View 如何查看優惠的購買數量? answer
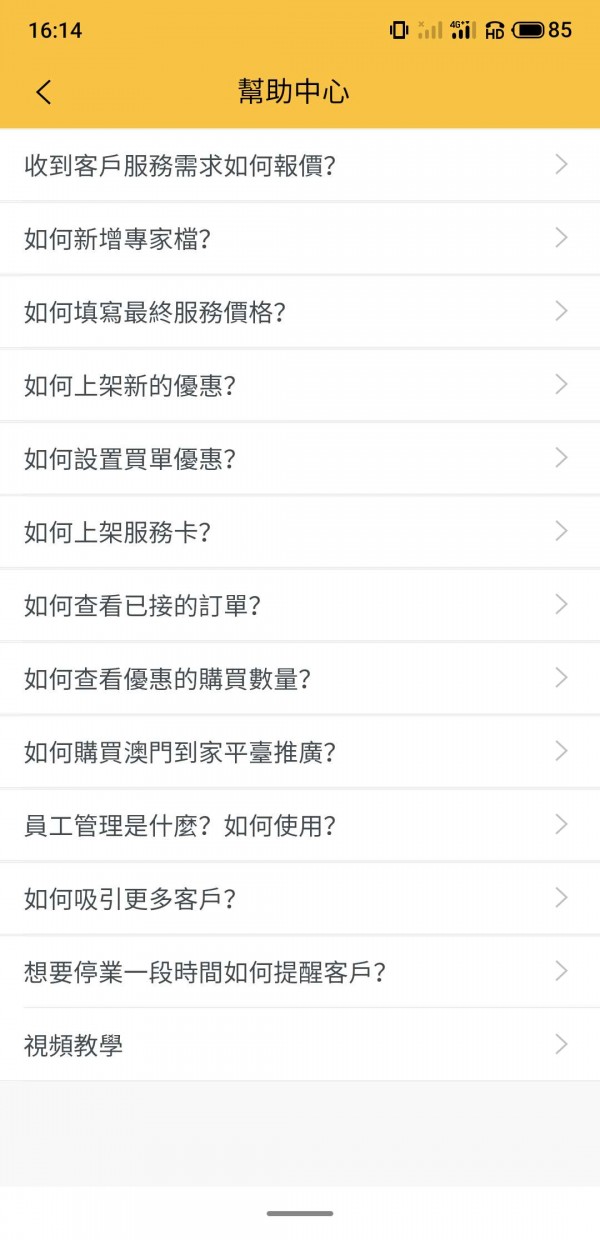 [x=300, y=678]
